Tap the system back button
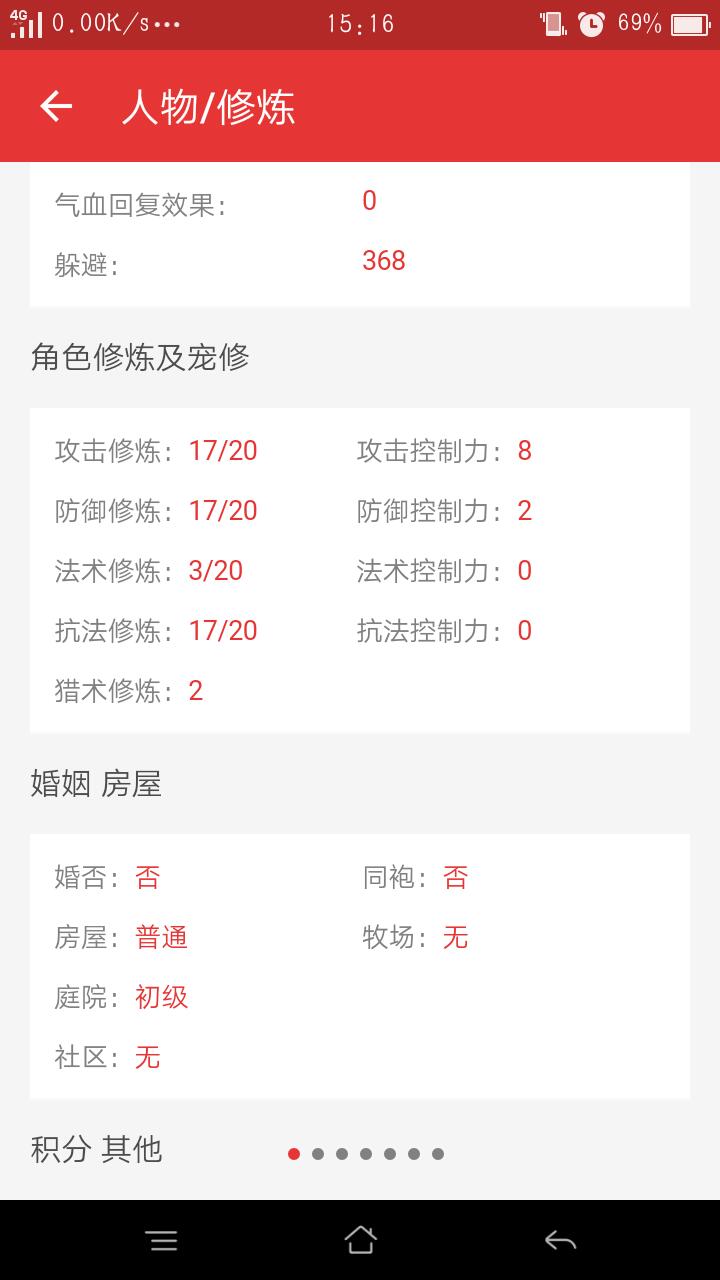This screenshot has width=720, height=1280. click(x=560, y=1241)
